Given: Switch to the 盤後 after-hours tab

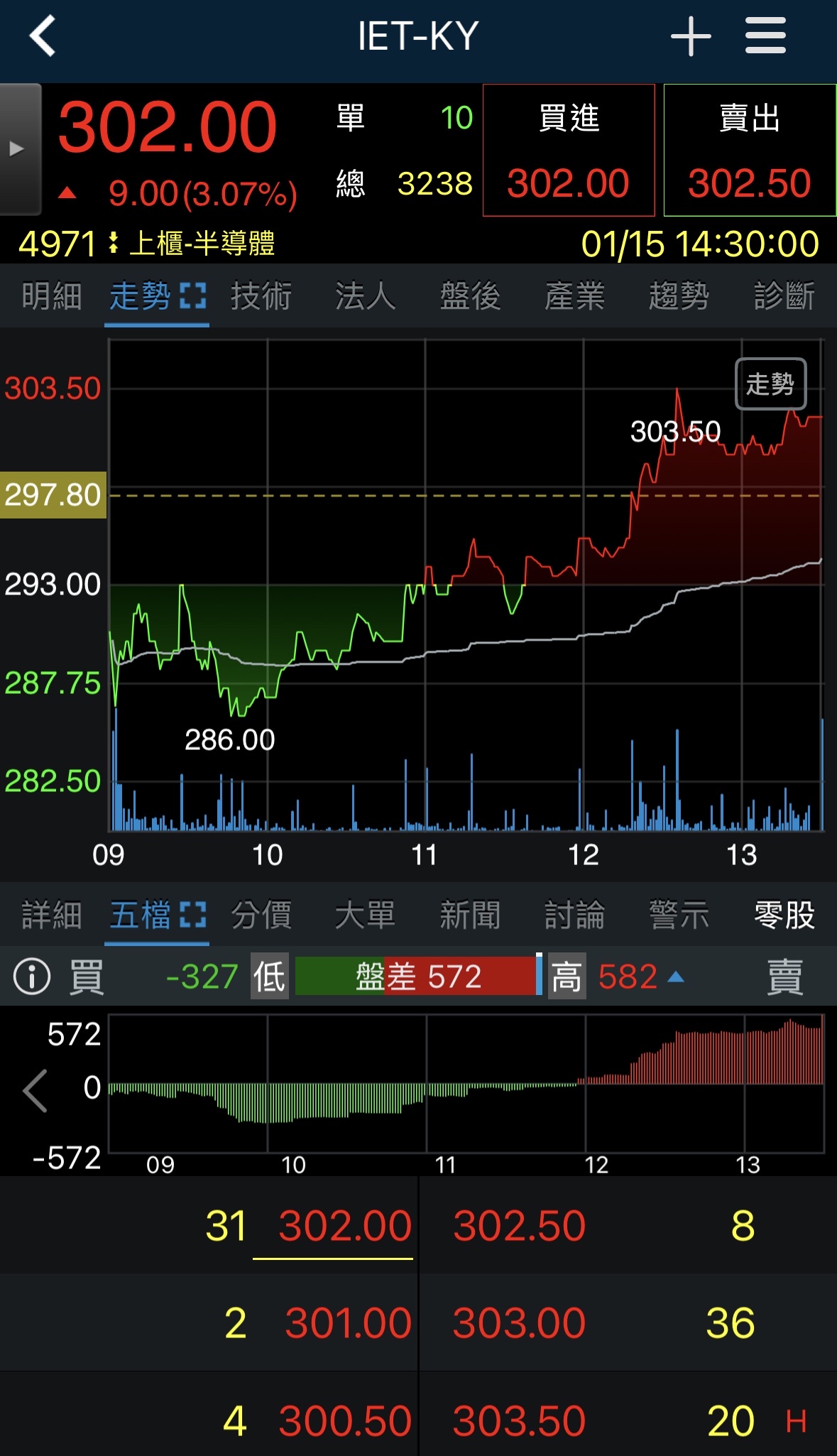Looking at the screenshot, I should point(470,296).
